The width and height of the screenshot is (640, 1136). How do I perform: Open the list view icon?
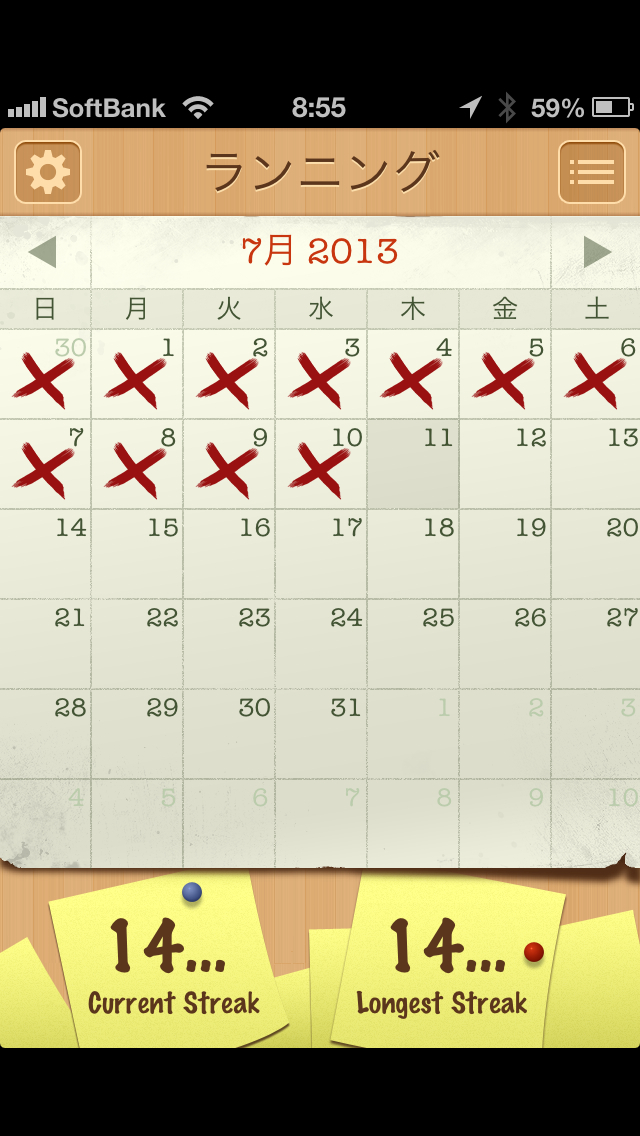point(591,172)
